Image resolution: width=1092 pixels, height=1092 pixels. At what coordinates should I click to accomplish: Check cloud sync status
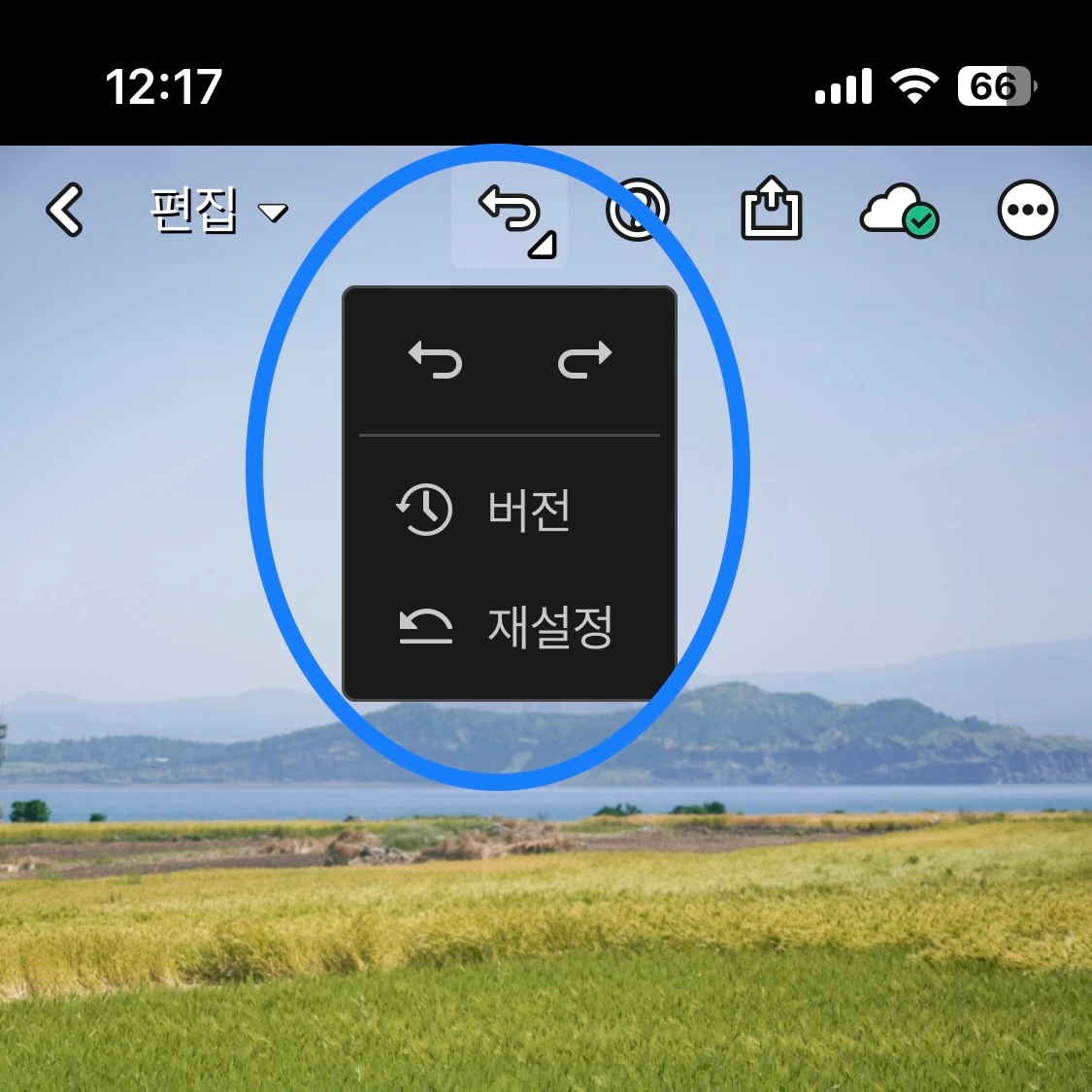(x=899, y=210)
